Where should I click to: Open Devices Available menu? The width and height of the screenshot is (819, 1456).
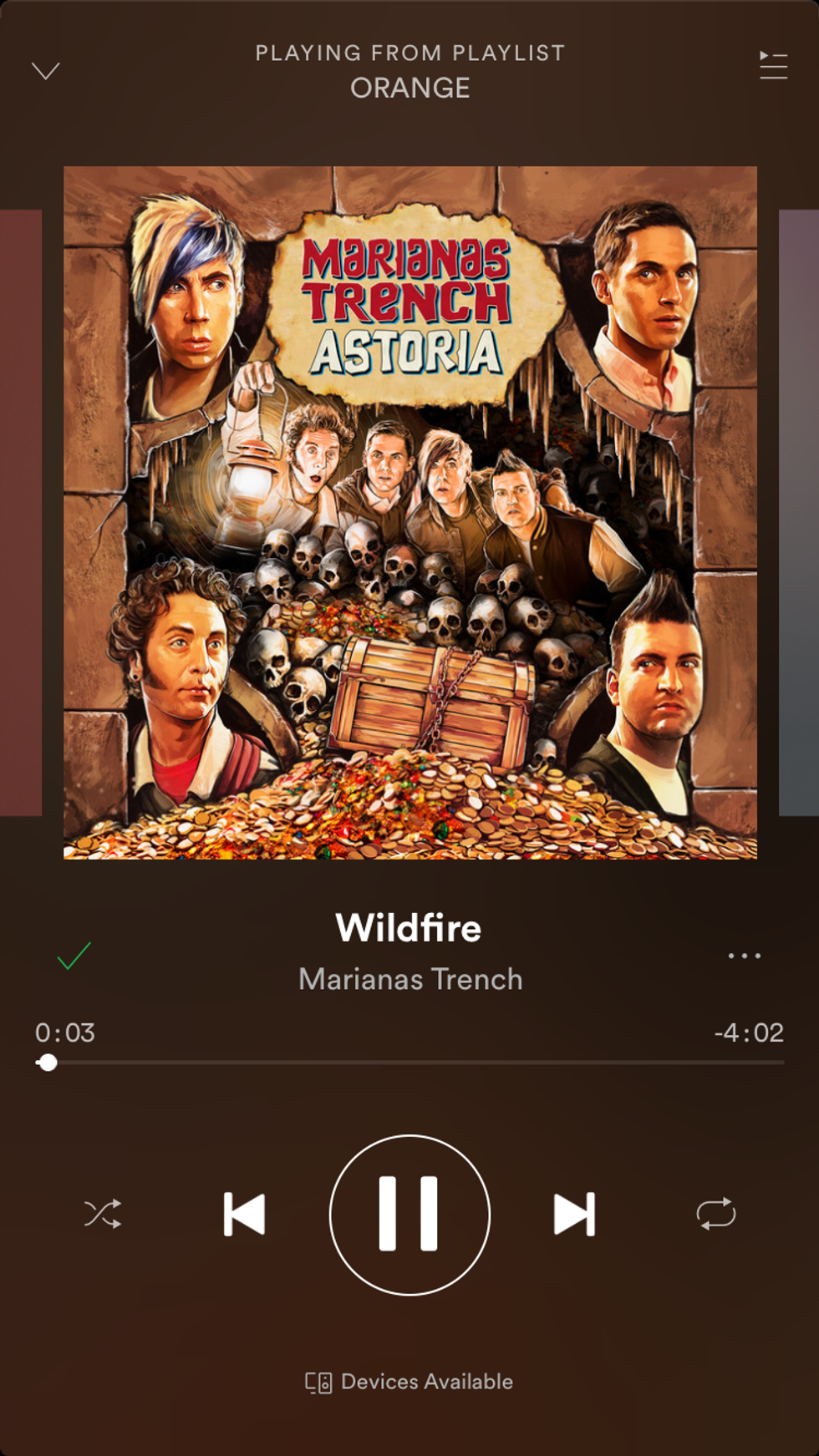409,1382
